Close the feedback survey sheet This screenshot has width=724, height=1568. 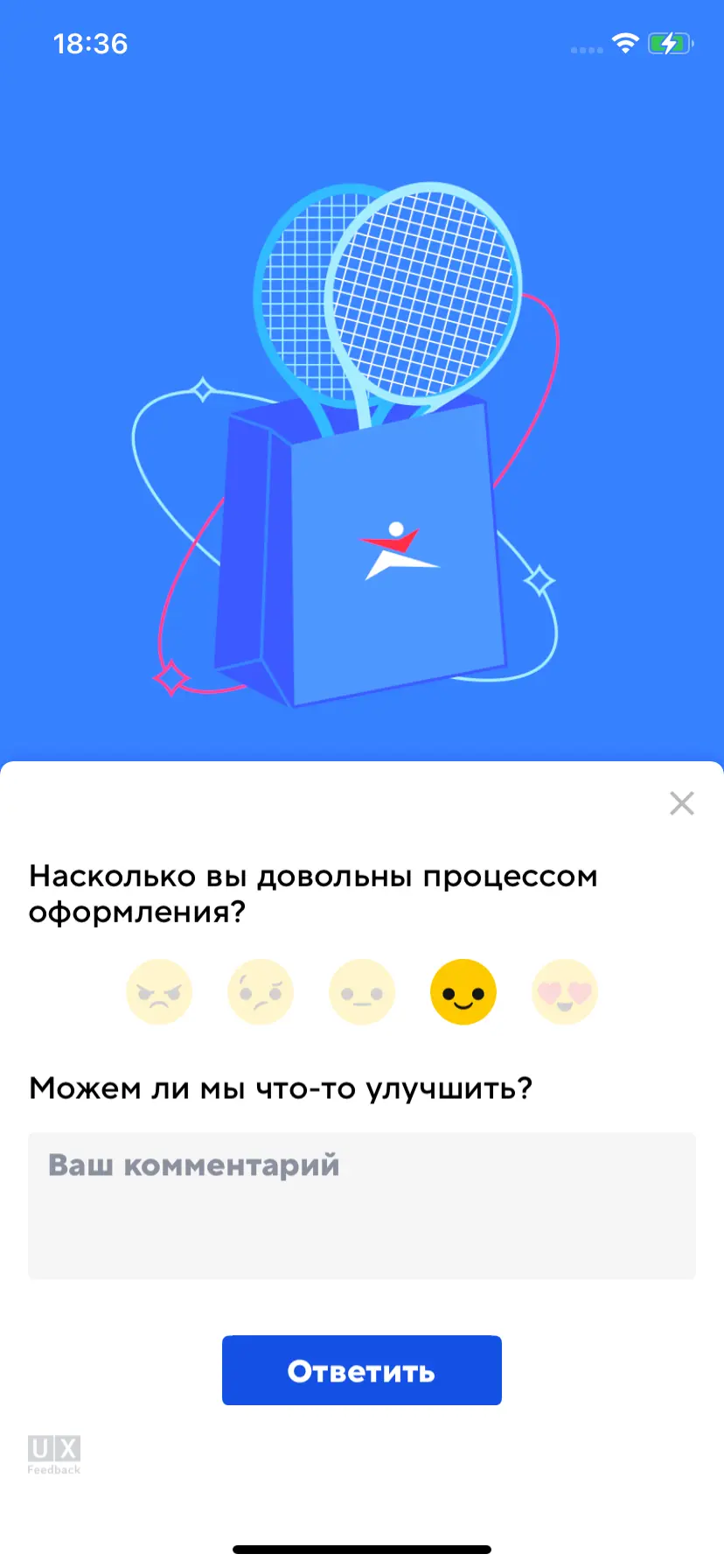tap(681, 803)
